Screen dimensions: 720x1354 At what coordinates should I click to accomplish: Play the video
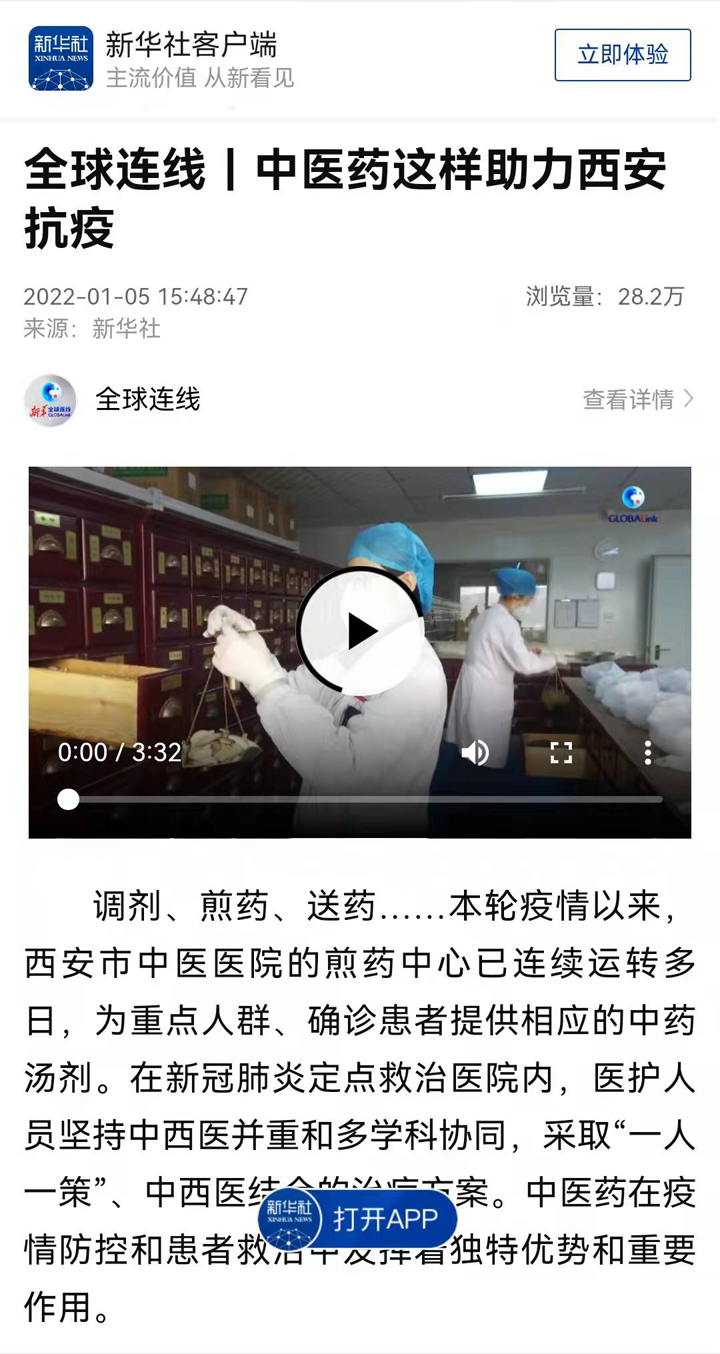click(x=360, y=631)
